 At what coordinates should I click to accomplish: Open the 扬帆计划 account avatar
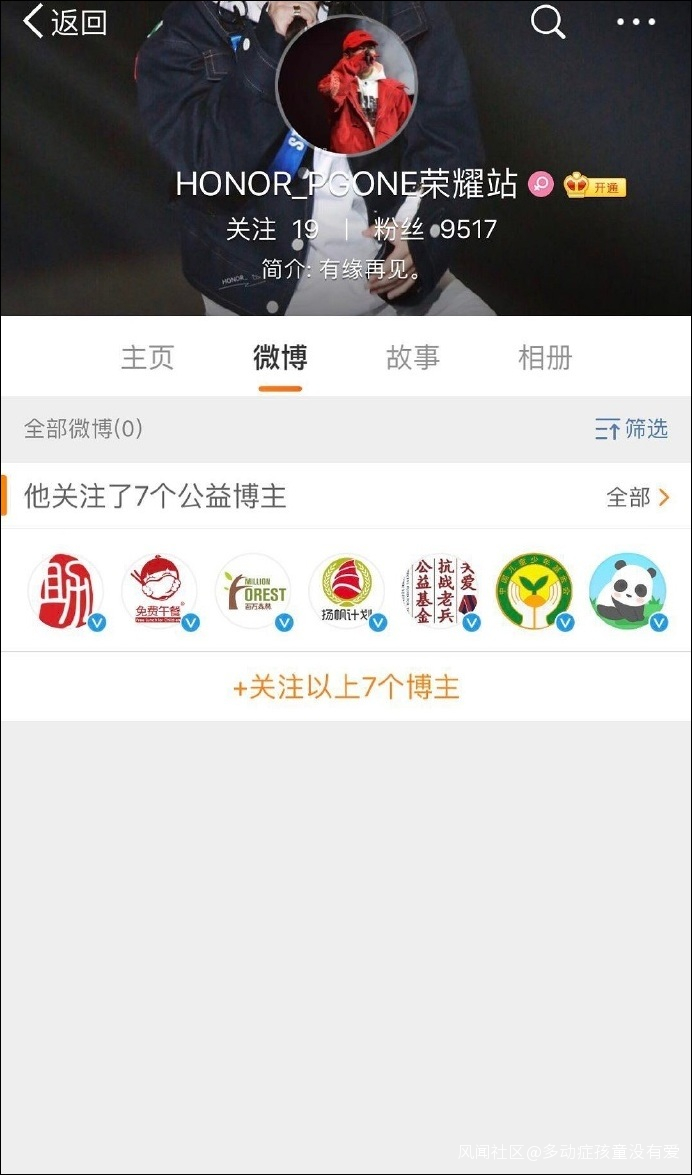point(347,592)
